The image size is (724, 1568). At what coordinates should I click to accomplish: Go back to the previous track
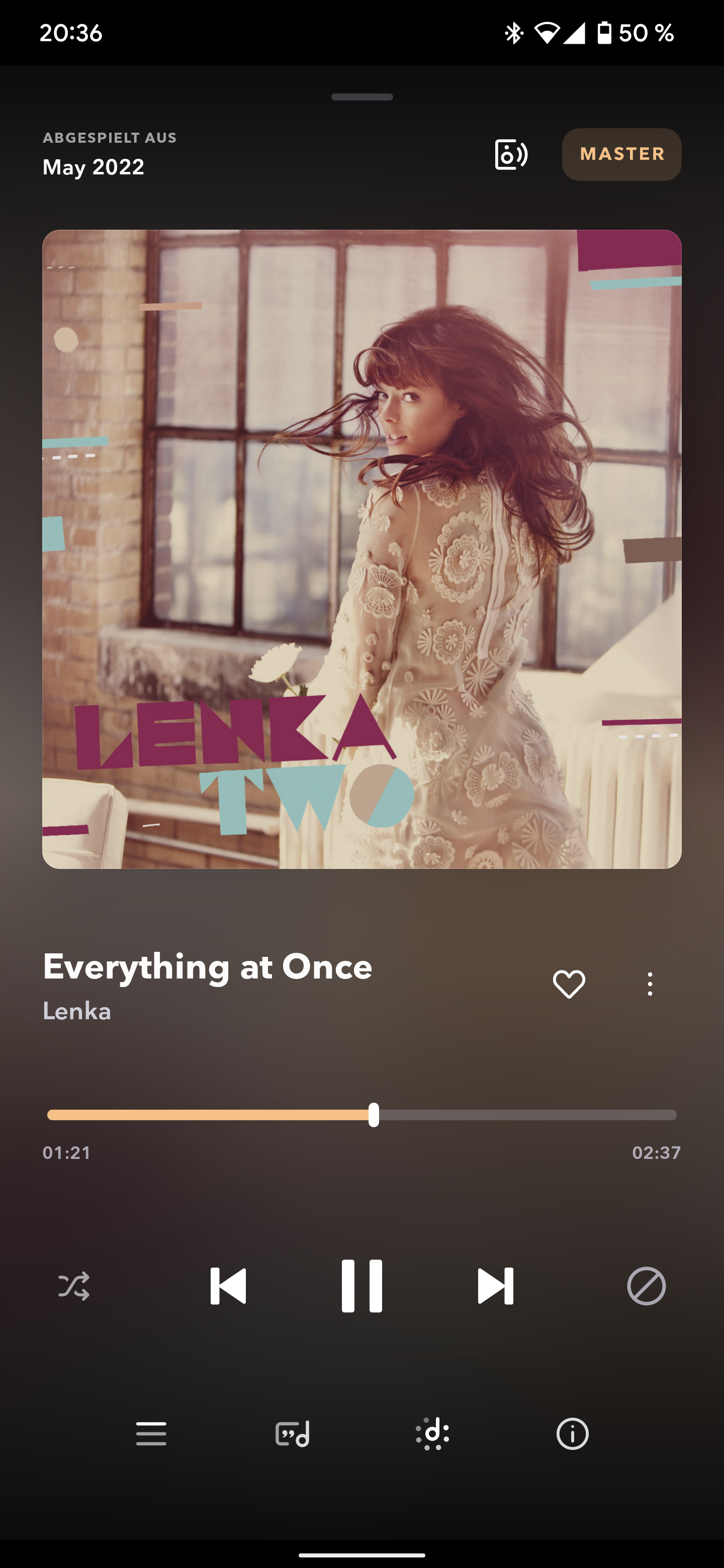click(228, 1286)
